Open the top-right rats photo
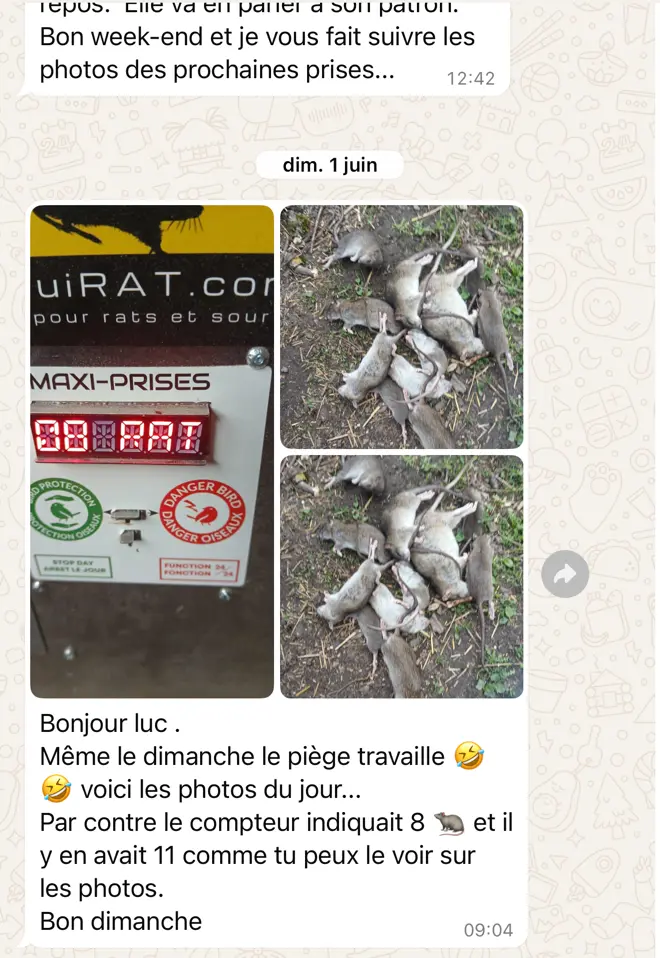 pyautogui.click(x=401, y=327)
